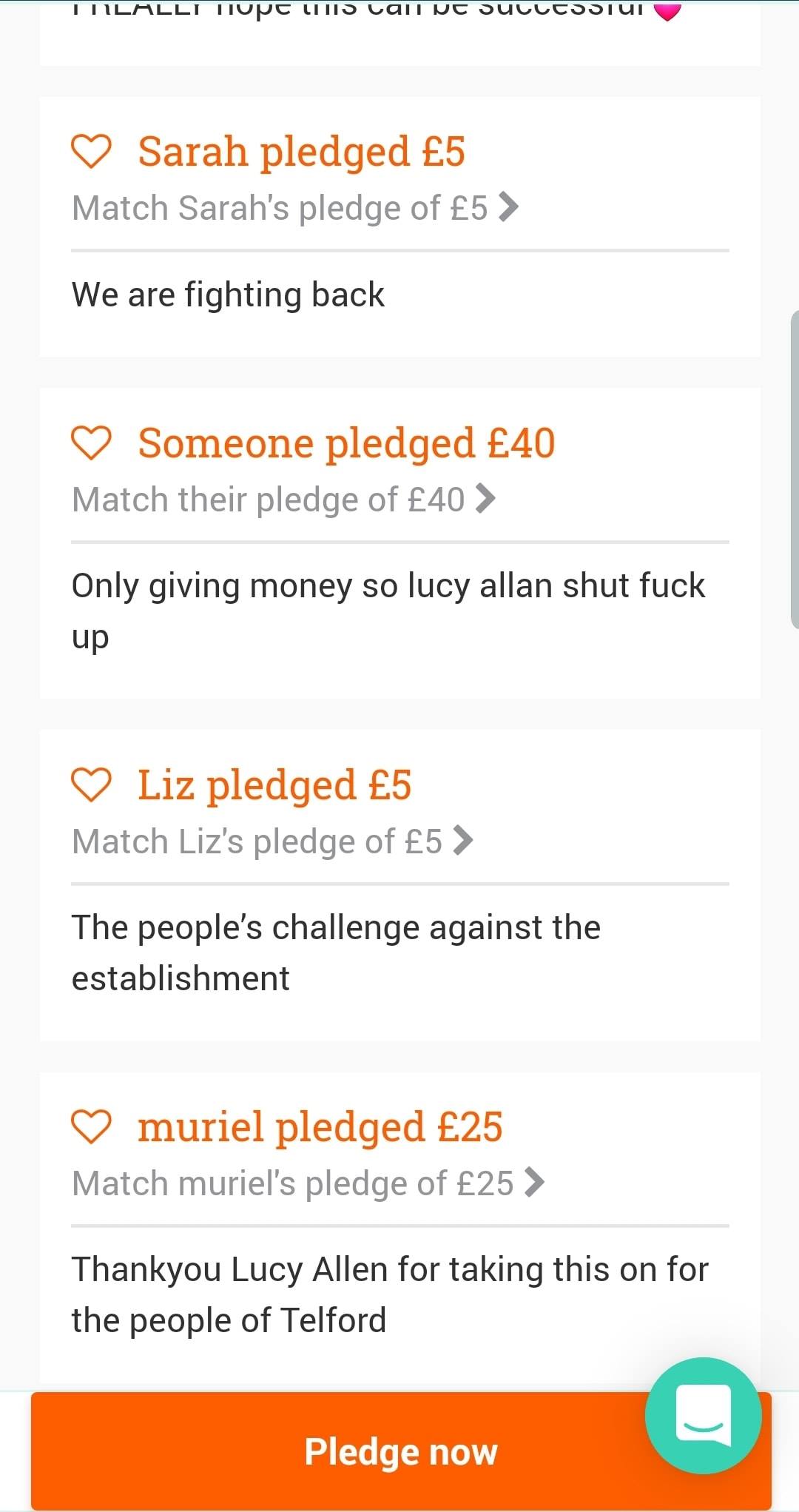Like the anonymous £40 pledge
The width and height of the screenshot is (799, 1512).
pyautogui.click(x=91, y=443)
